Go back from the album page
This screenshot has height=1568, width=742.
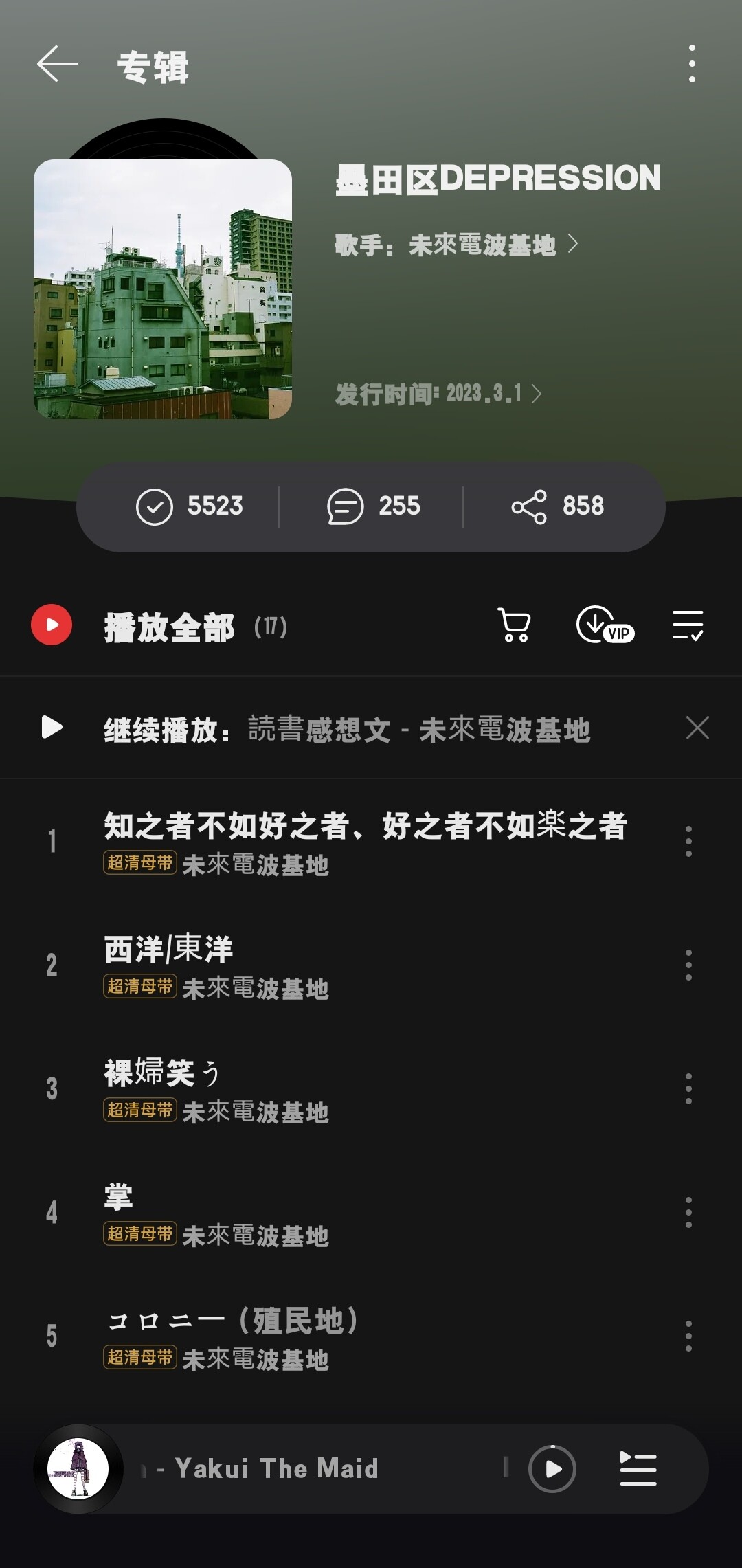click(x=57, y=65)
